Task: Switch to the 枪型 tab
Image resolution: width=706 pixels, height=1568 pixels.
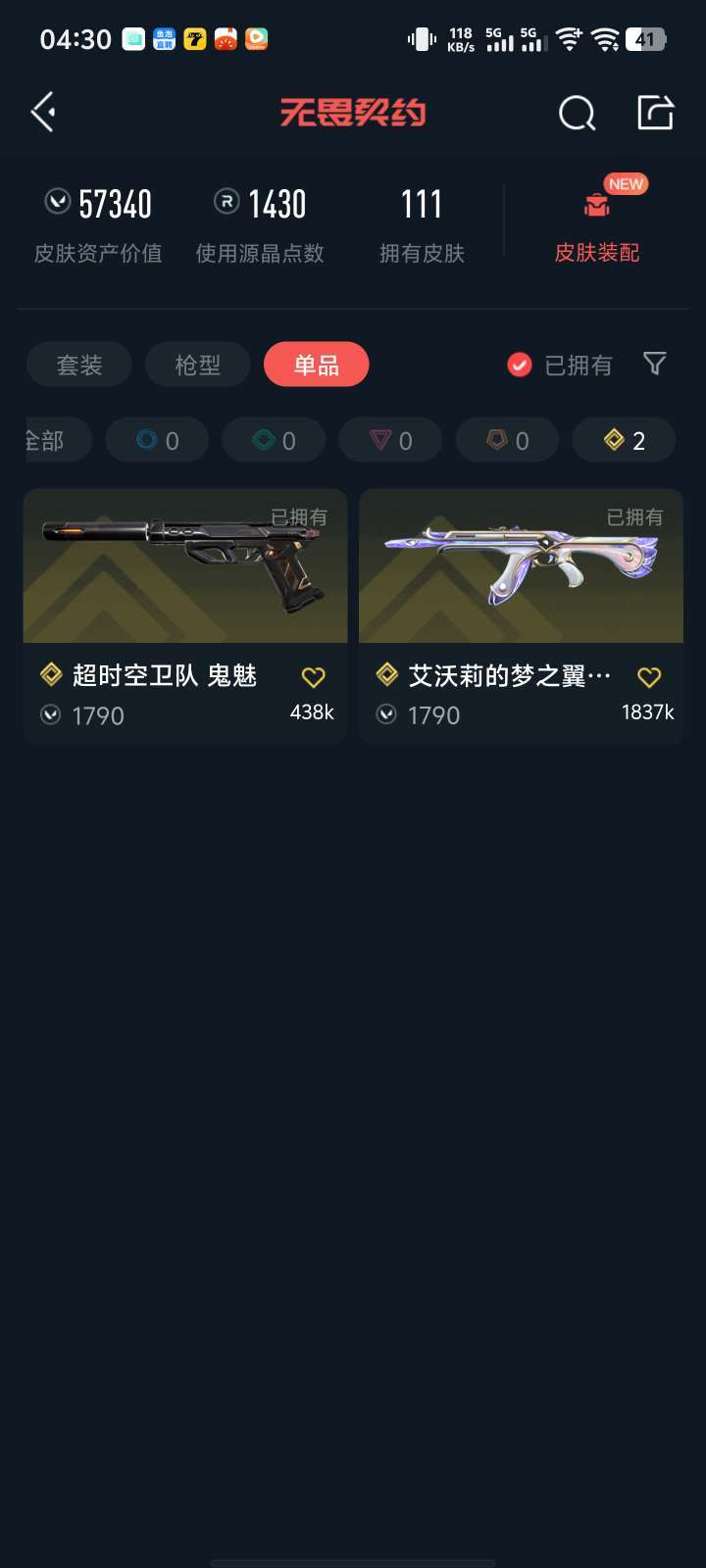Action: (x=197, y=364)
